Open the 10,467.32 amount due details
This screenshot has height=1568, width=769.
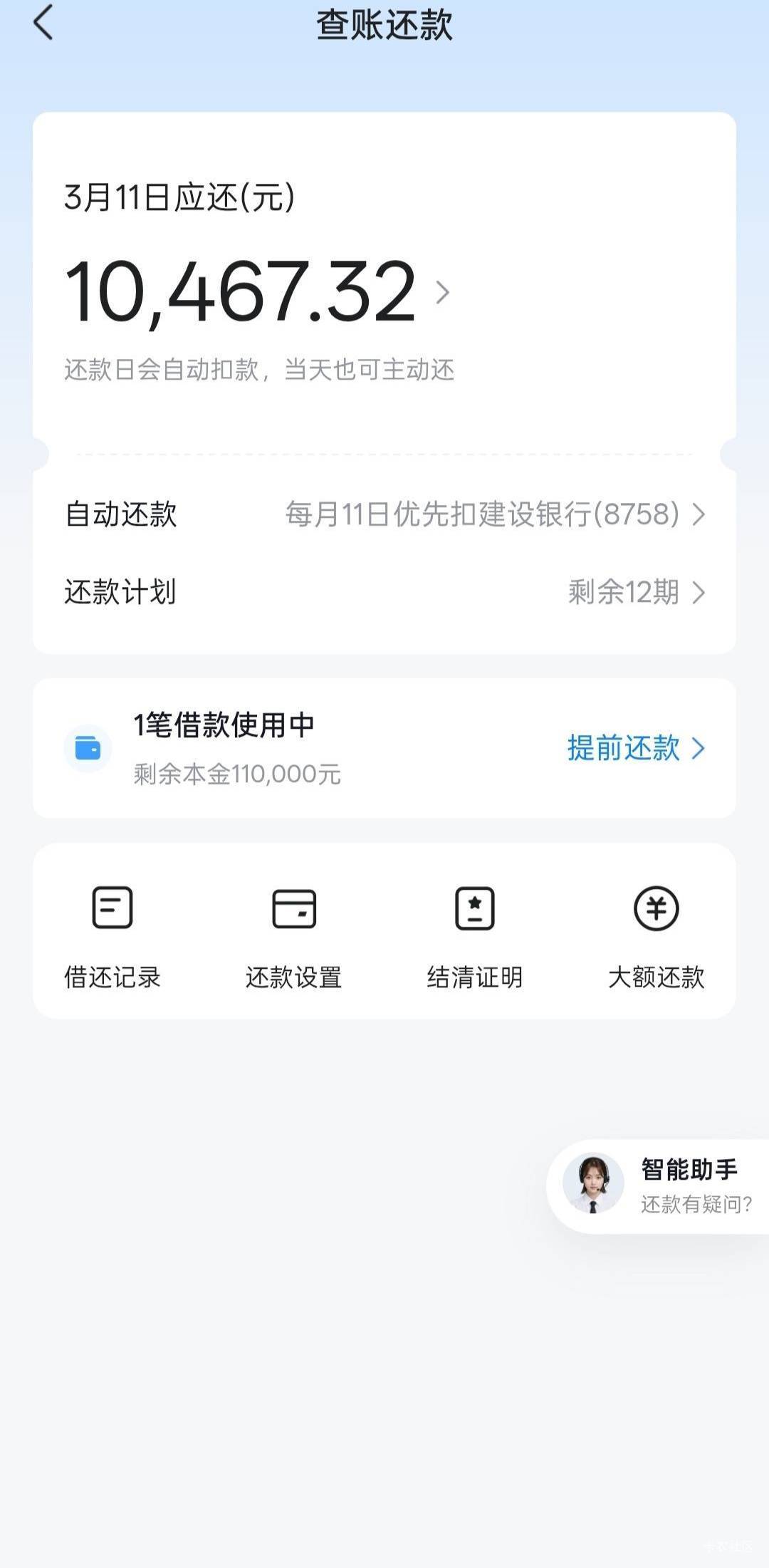click(256, 292)
